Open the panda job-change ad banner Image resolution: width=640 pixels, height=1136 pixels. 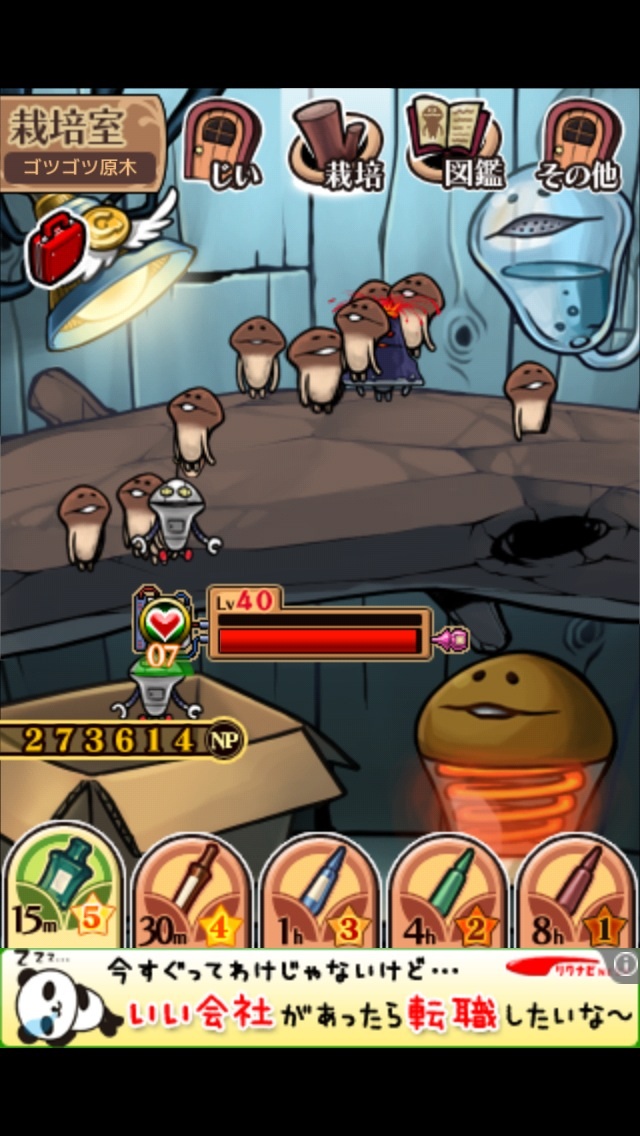[320, 998]
